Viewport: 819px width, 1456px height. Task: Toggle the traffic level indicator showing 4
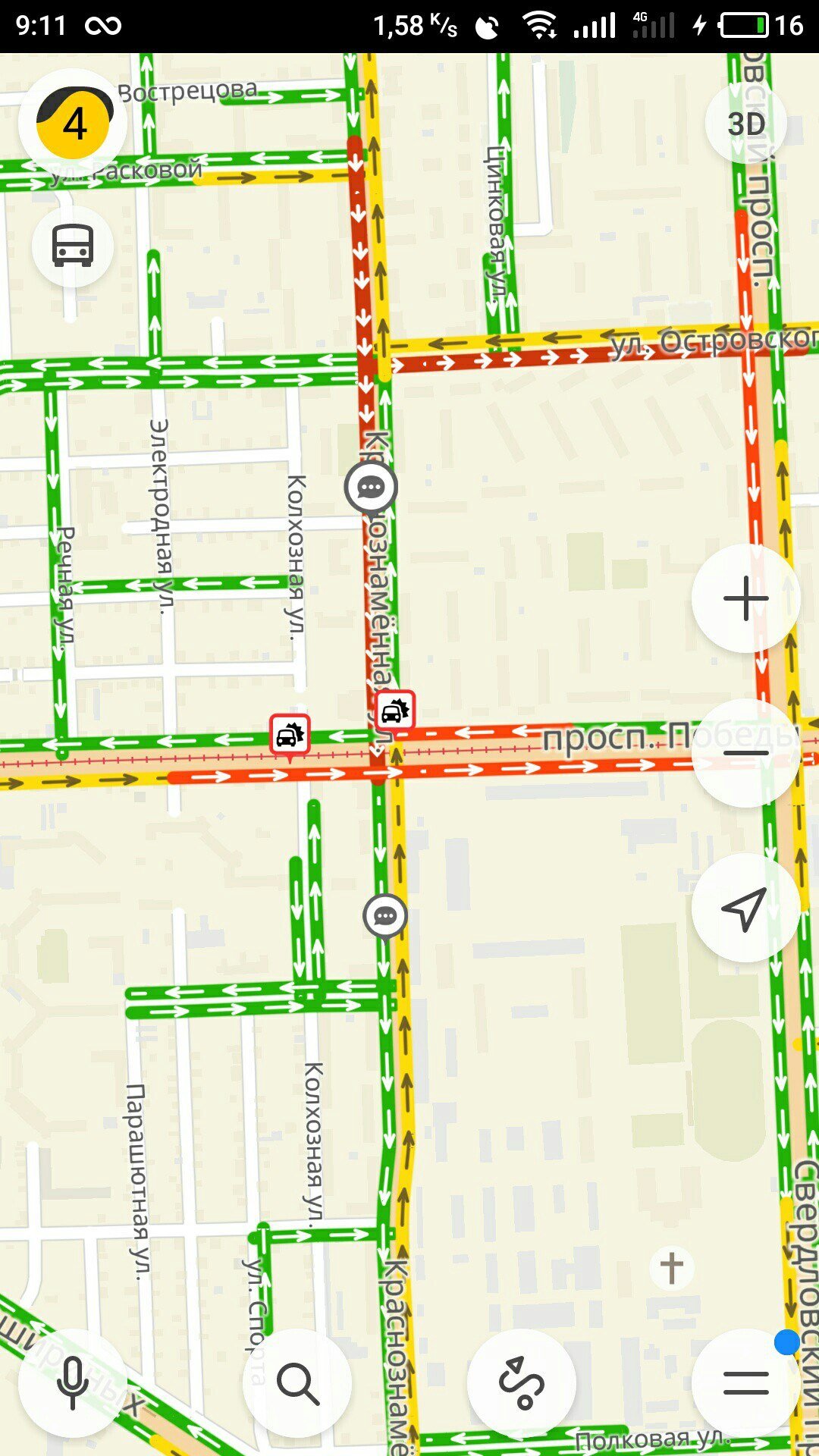point(74,123)
